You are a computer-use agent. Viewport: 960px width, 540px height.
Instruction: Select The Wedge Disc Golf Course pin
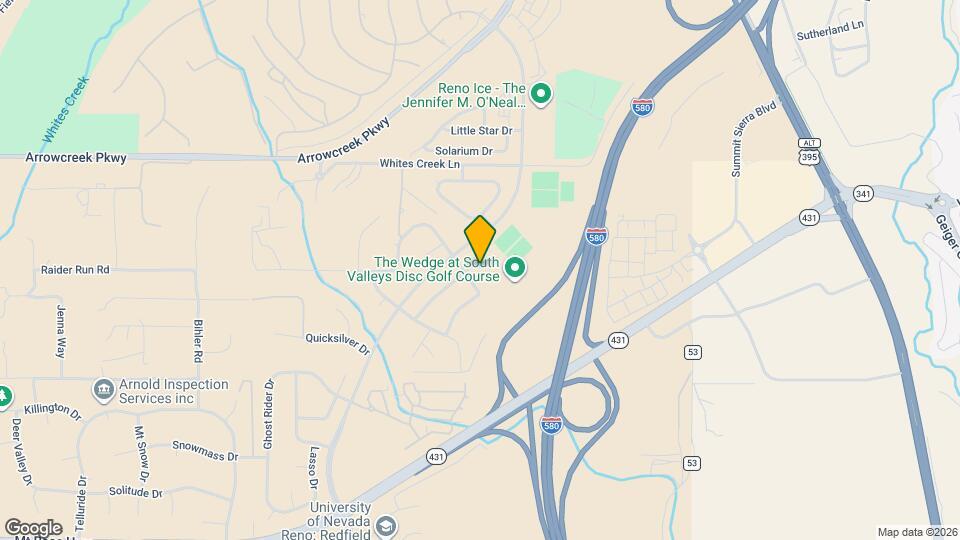[x=515, y=267]
